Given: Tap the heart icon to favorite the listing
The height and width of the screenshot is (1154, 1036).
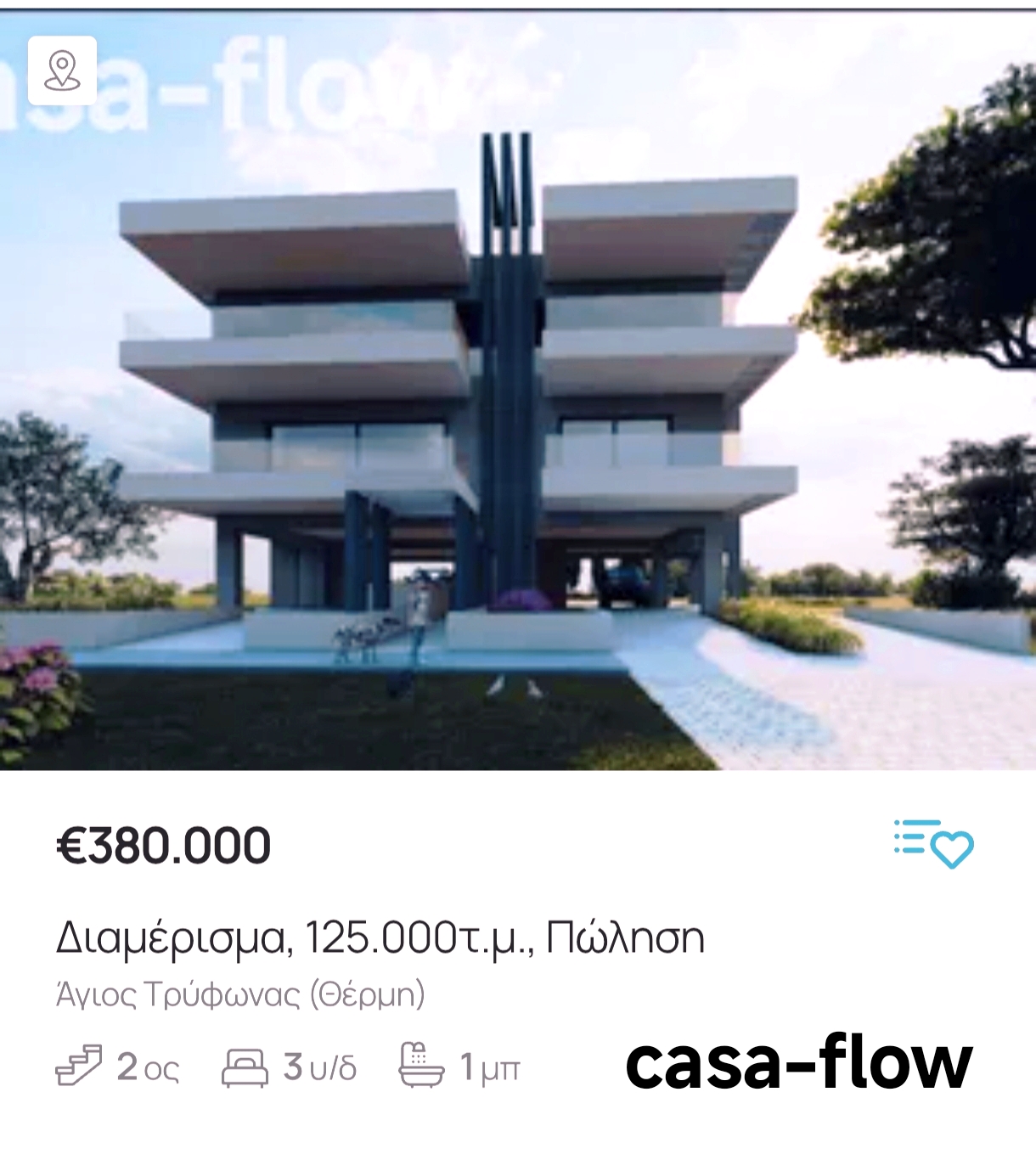Looking at the screenshot, I should pyautogui.click(x=953, y=849).
